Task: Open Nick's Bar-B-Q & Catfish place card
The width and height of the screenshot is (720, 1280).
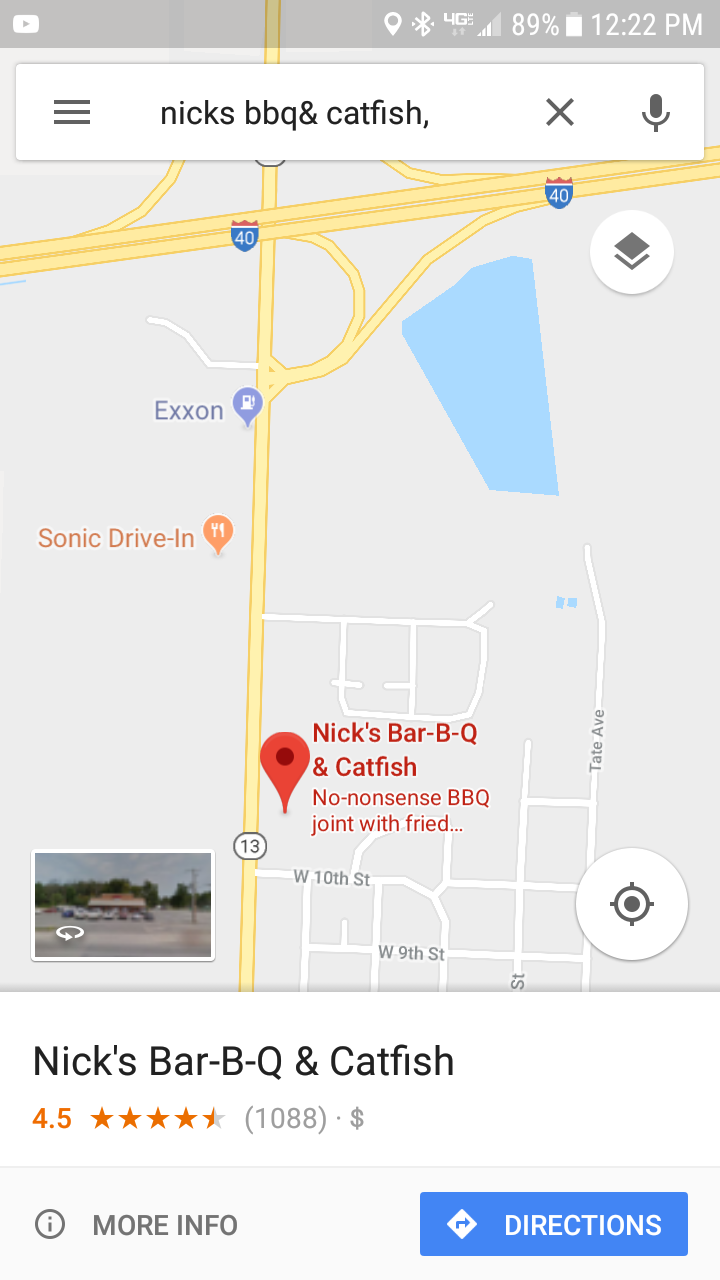Action: click(244, 1062)
